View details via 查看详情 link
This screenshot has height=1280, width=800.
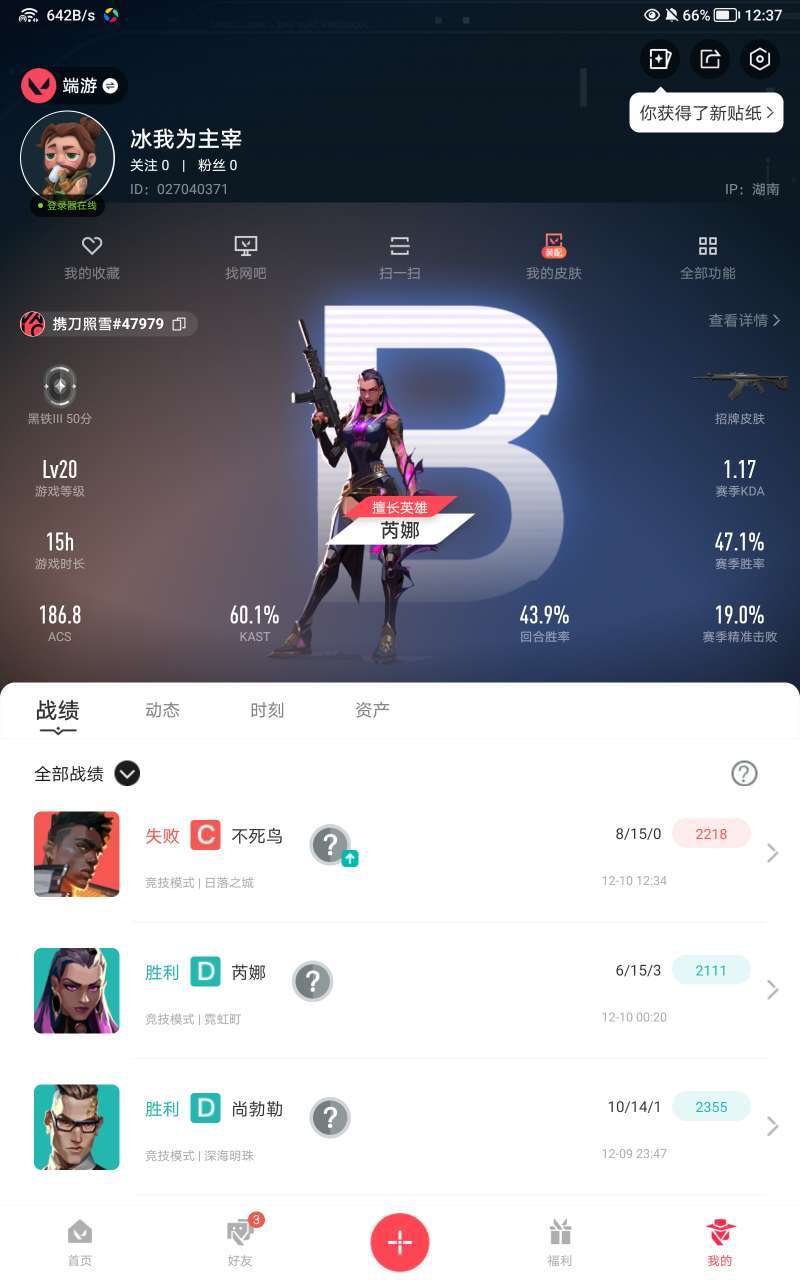click(x=745, y=320)
